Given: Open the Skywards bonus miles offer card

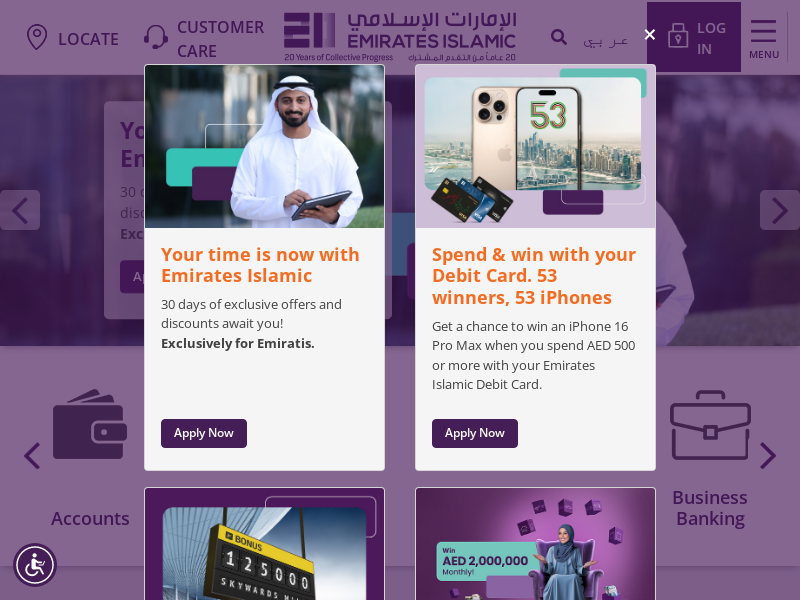Looking at the screenshot, I should pos(264,545).
